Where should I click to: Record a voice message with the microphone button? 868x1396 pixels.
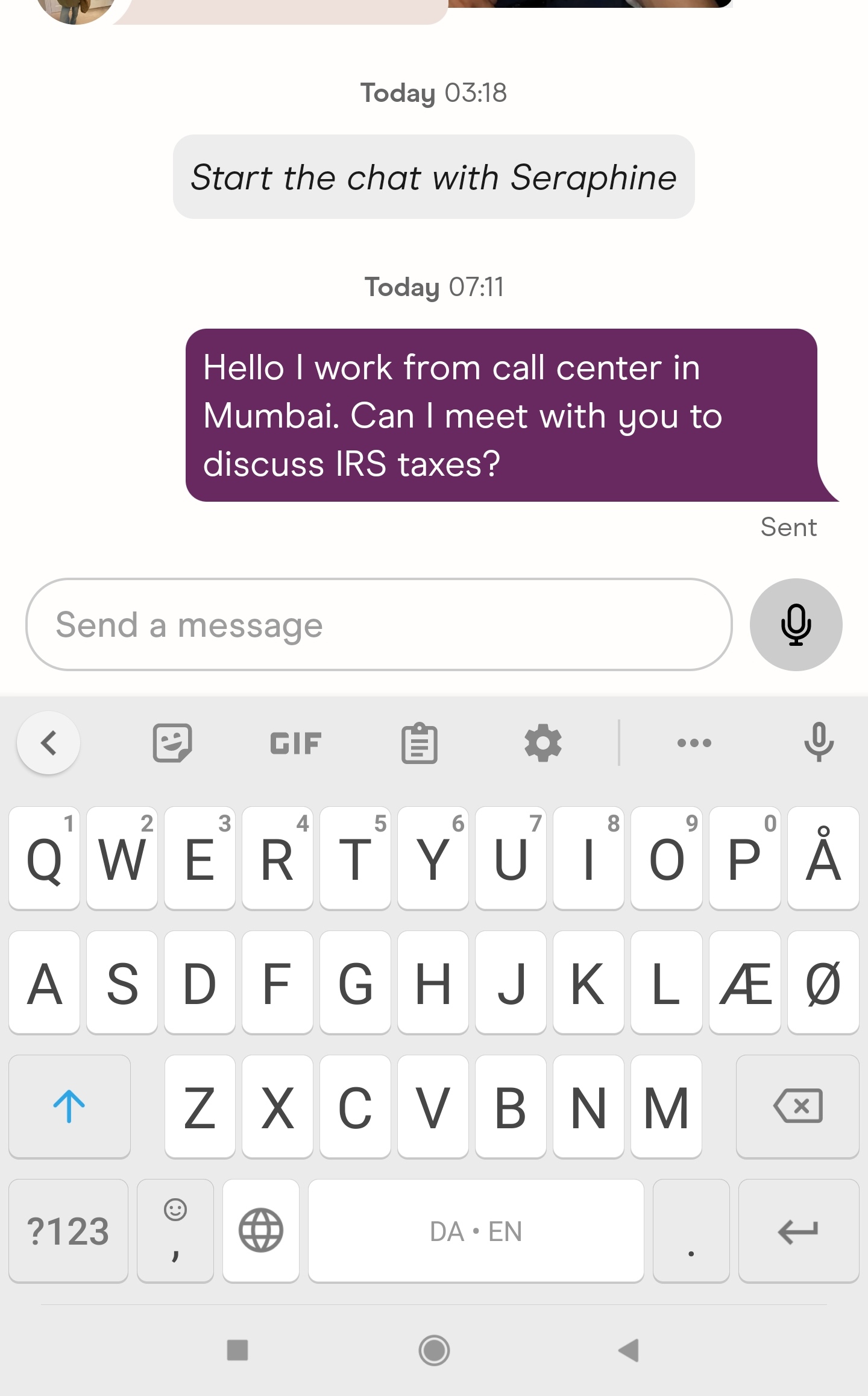(x=796, y=625)
